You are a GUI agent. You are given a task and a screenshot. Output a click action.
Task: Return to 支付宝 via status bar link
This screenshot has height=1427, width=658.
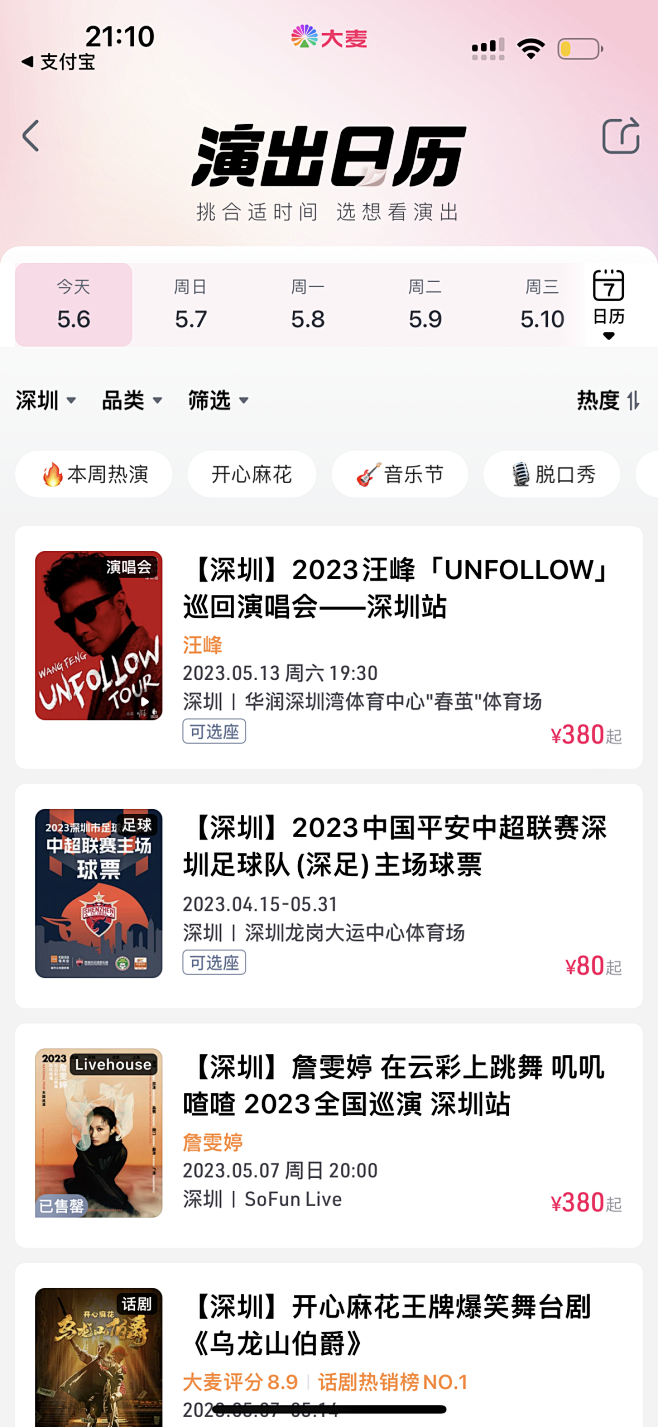click(58, 62)
